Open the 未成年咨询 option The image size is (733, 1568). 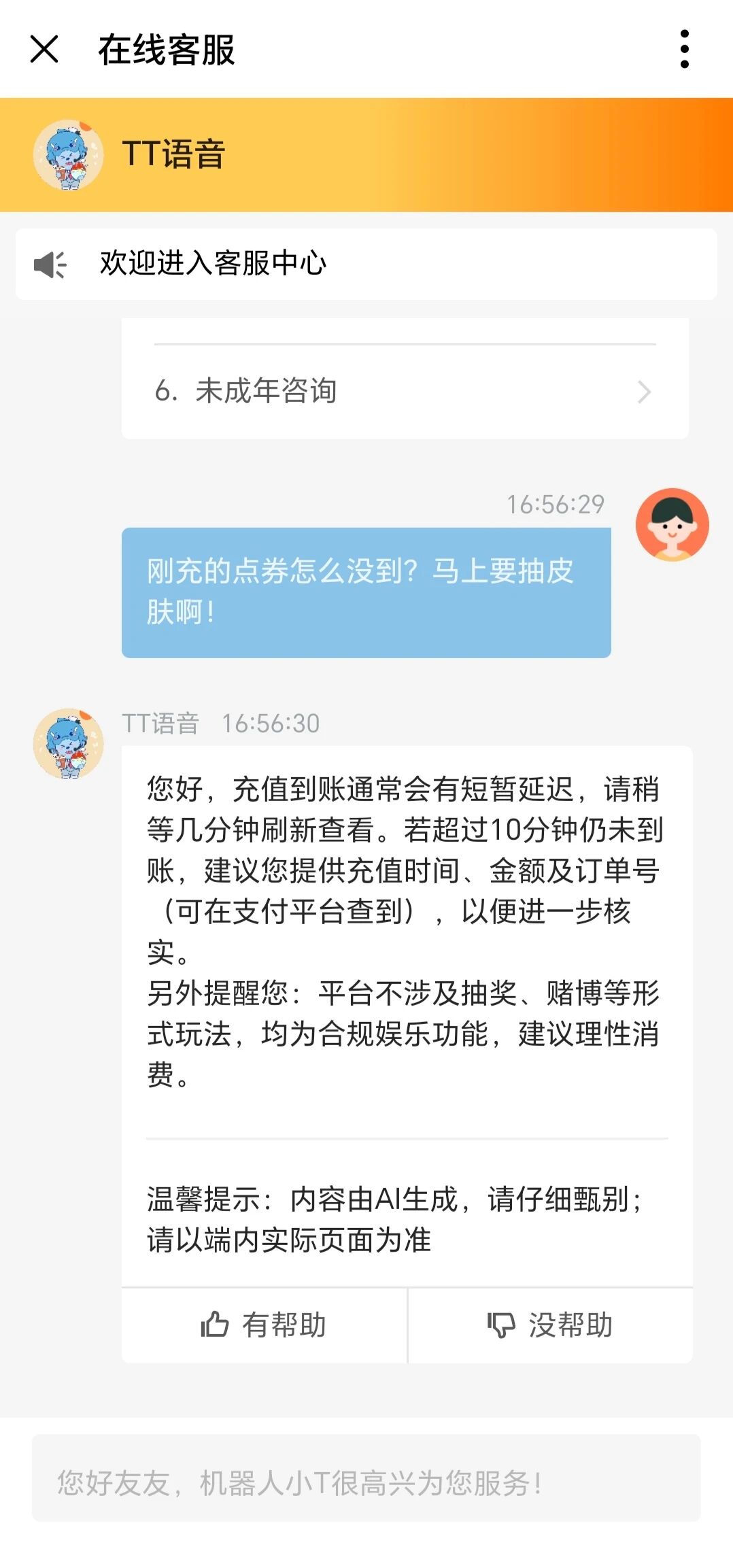click(404, 391)
